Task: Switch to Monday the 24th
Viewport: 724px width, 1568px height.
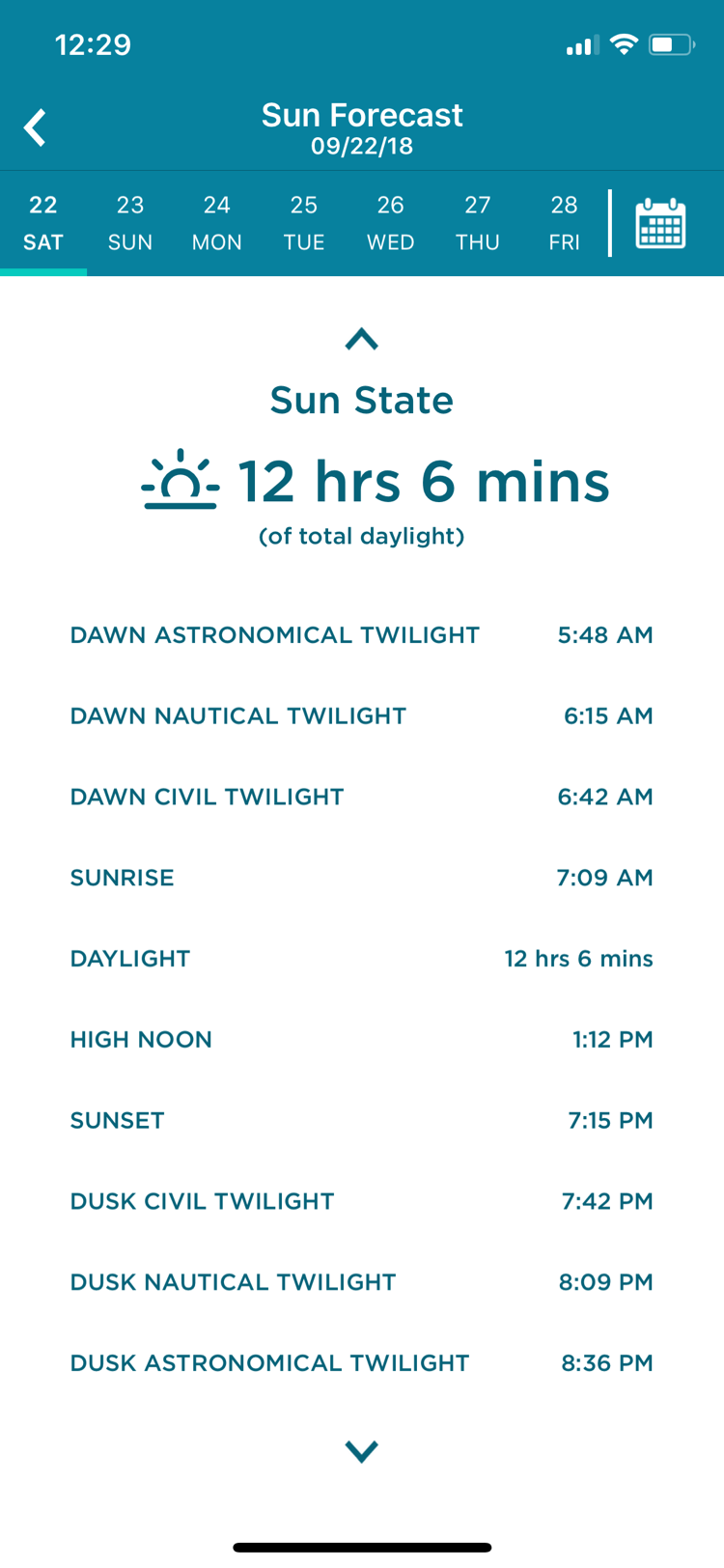Action: point(217,223)
